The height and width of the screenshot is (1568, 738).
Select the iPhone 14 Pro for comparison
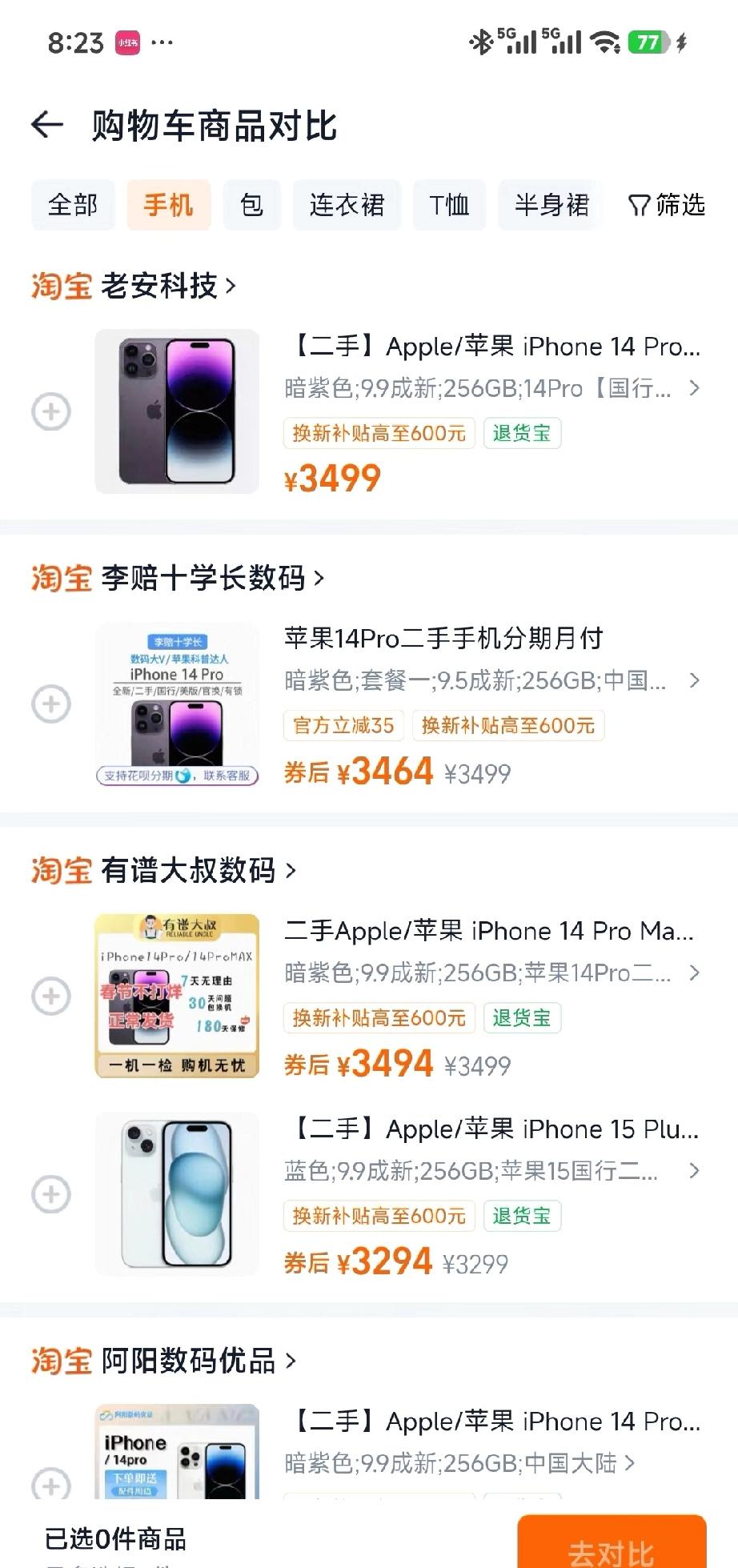point(51,411)
